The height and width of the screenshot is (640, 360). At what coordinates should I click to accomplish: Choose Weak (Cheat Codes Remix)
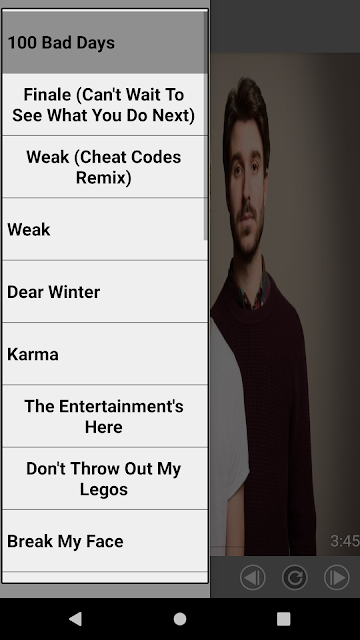[105, 167]
